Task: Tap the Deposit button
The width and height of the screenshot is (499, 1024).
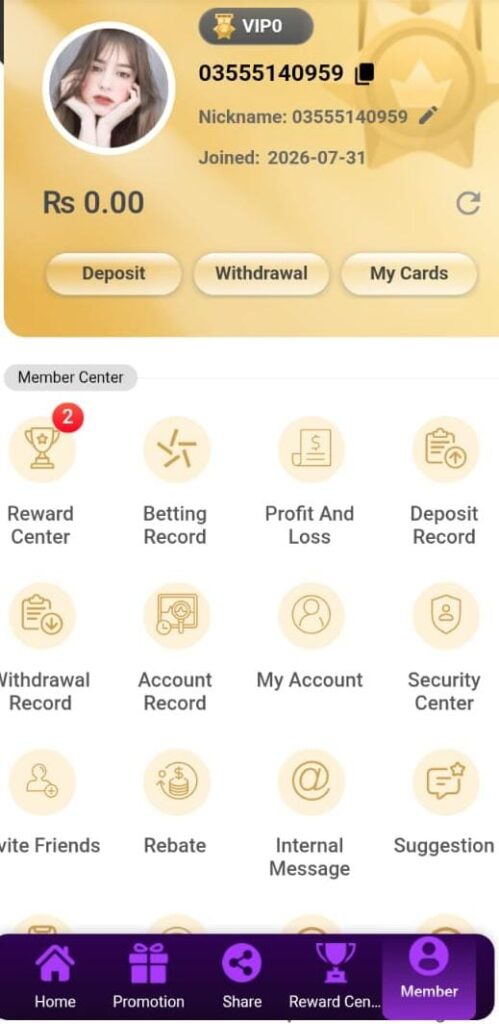Action: [114, 274]
